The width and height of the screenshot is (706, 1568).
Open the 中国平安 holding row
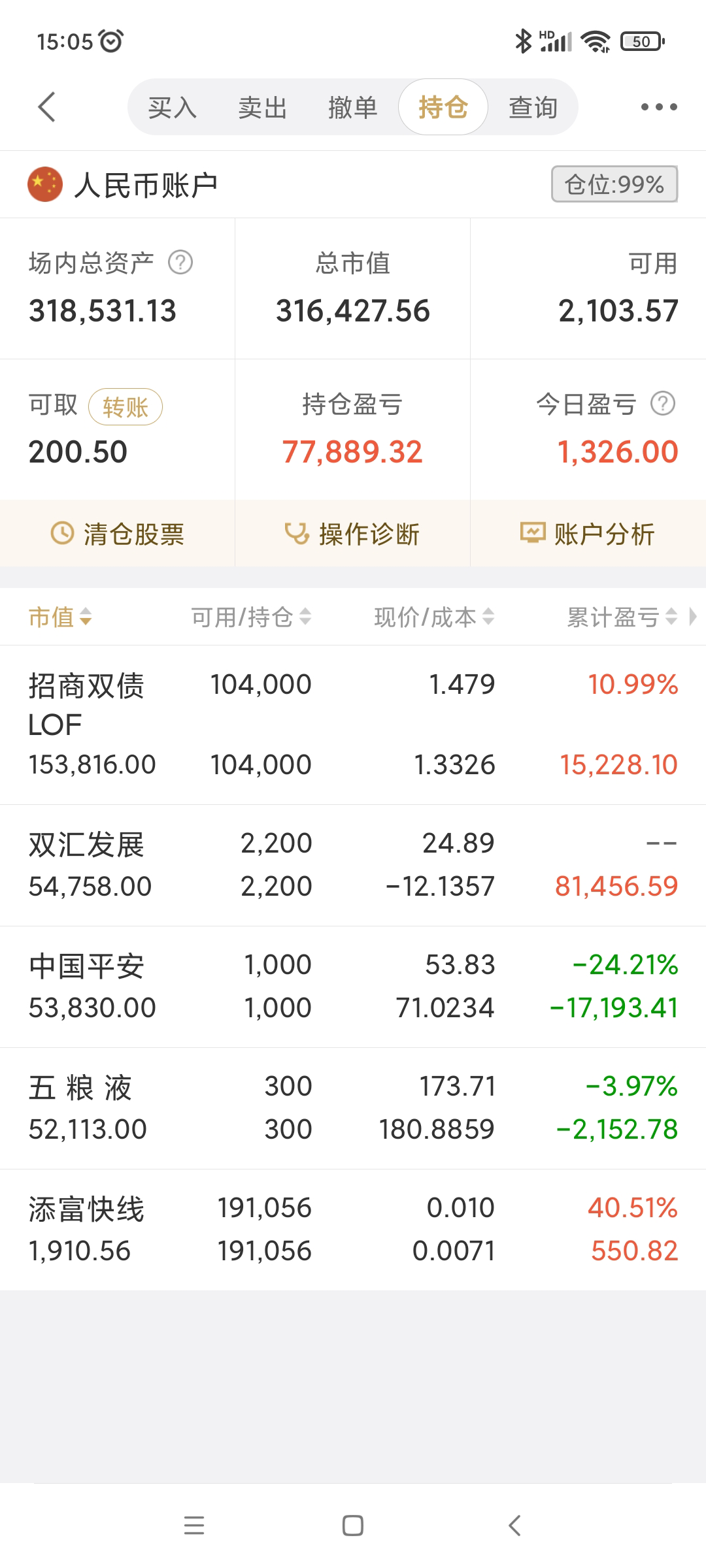click(353, 987)
